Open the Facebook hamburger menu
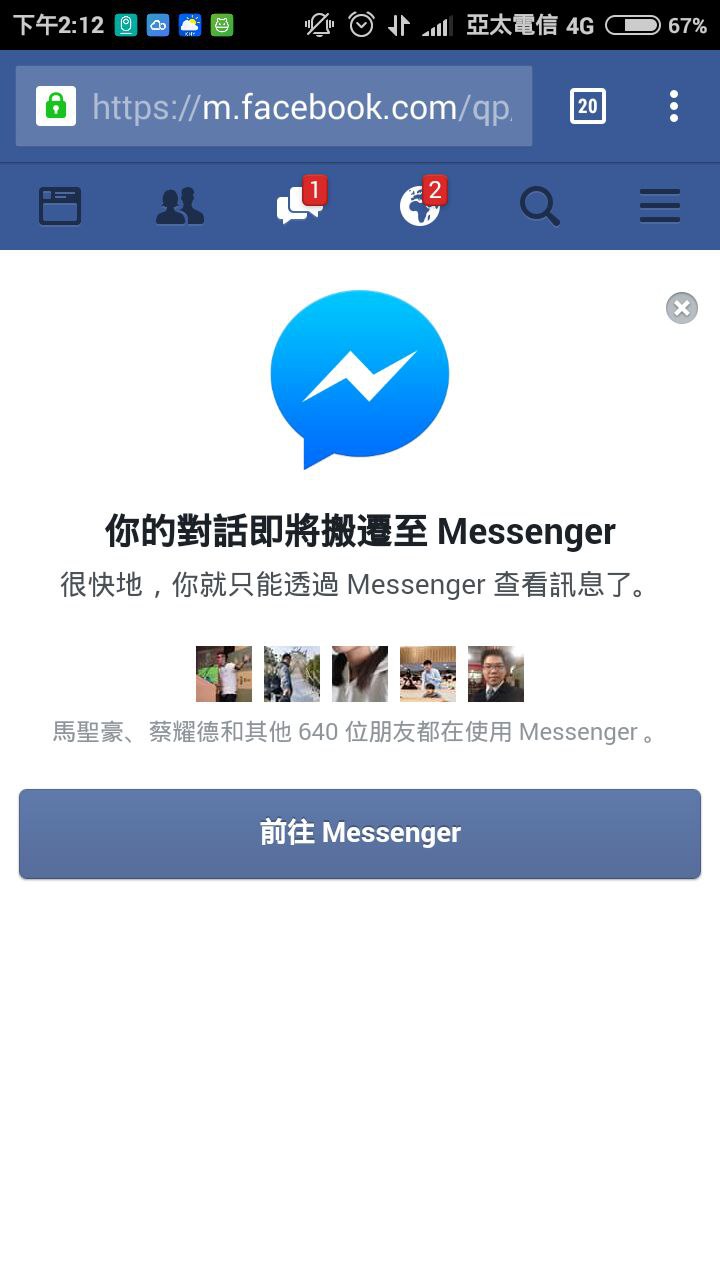The height and width of the screenshot is (1280, 720). pyautogui.click(x=660, y=207)
